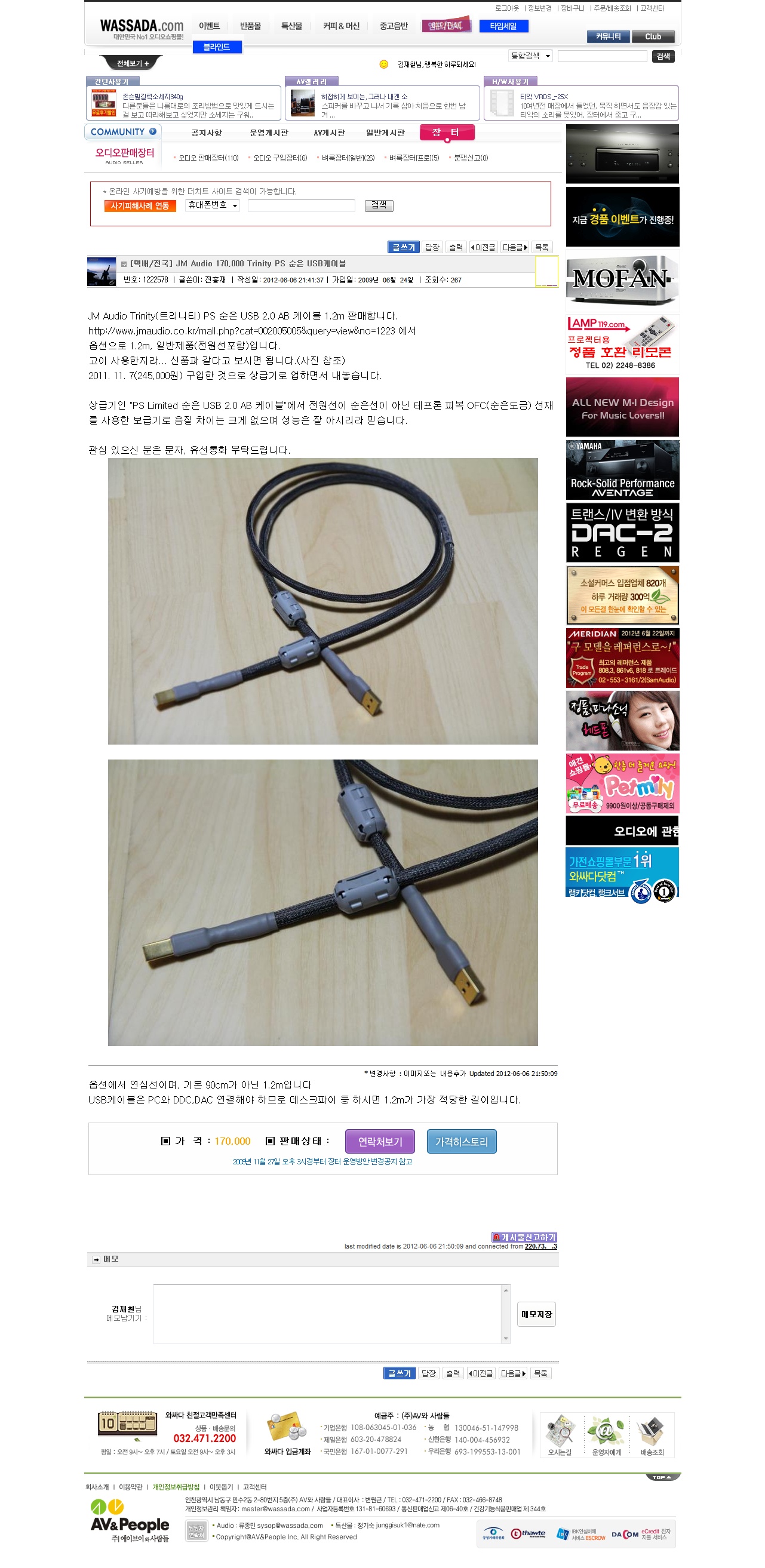This screenshot has width=765, height=1568.
Task: Return to the list via top 목록
Action: pos(541,248)
